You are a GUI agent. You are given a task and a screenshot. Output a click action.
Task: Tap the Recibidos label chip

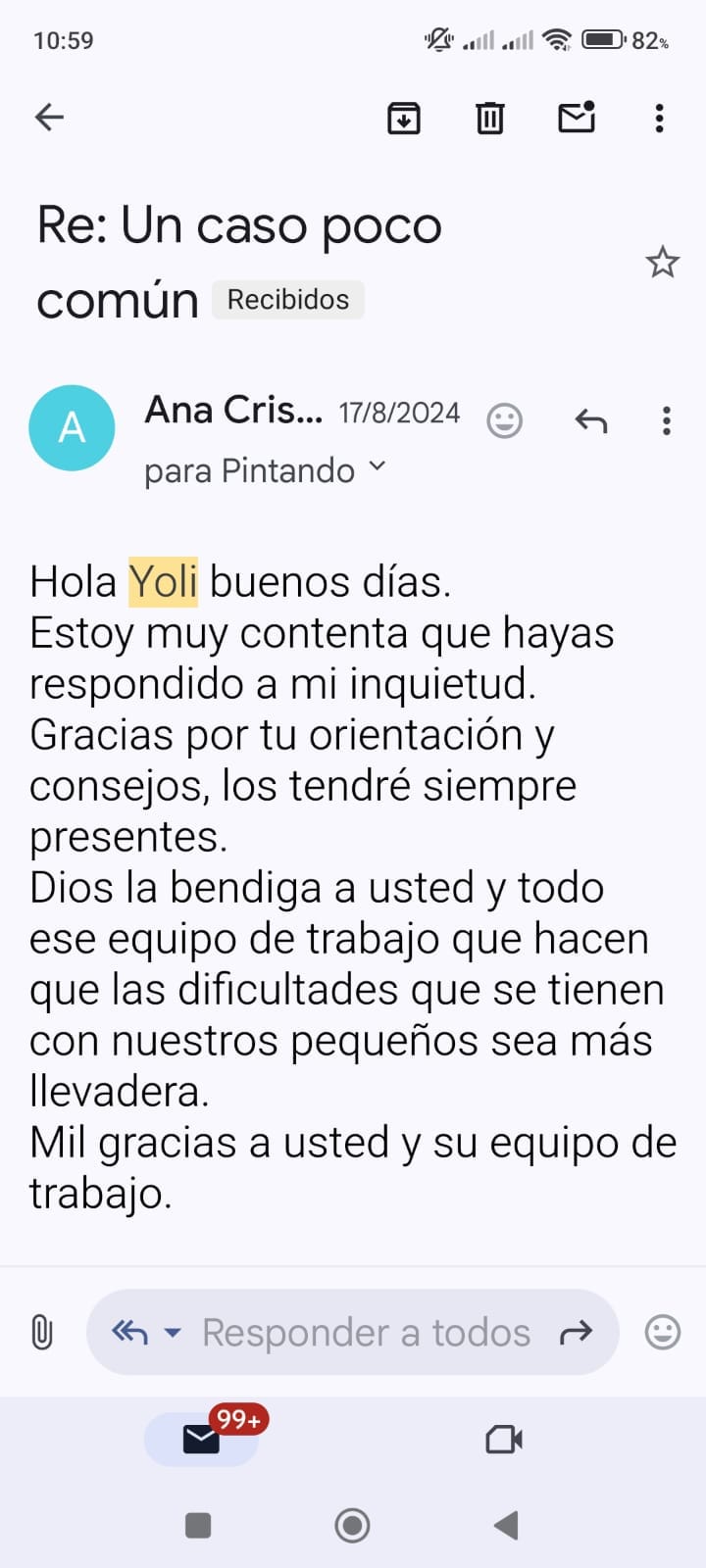coord(288,299)
